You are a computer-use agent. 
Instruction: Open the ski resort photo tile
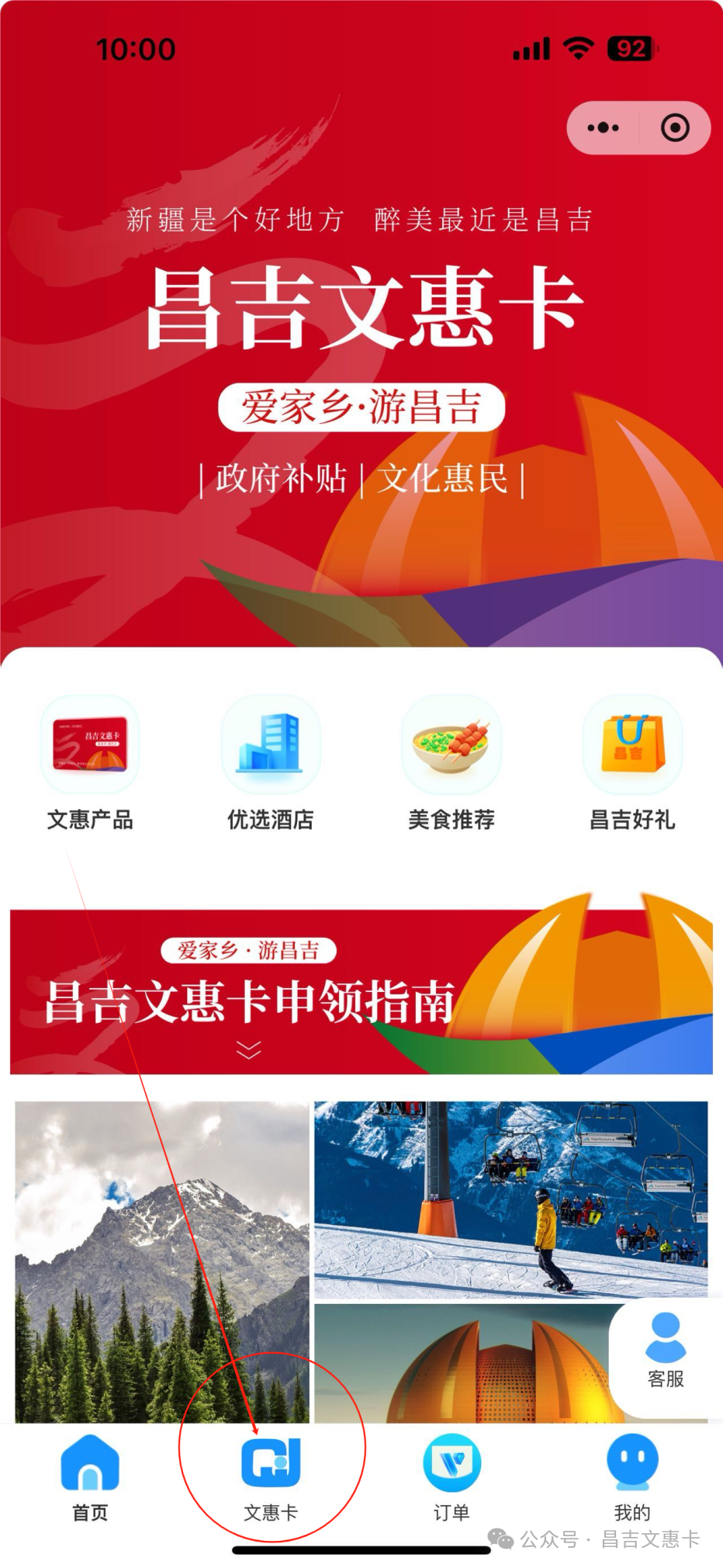pos(510,1199)
